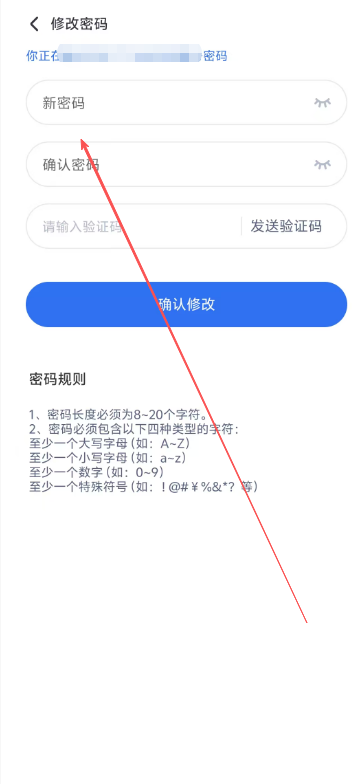Reveal the 确认密码 field's hidden text
The image size is (364, 784).
click(322, 164)
